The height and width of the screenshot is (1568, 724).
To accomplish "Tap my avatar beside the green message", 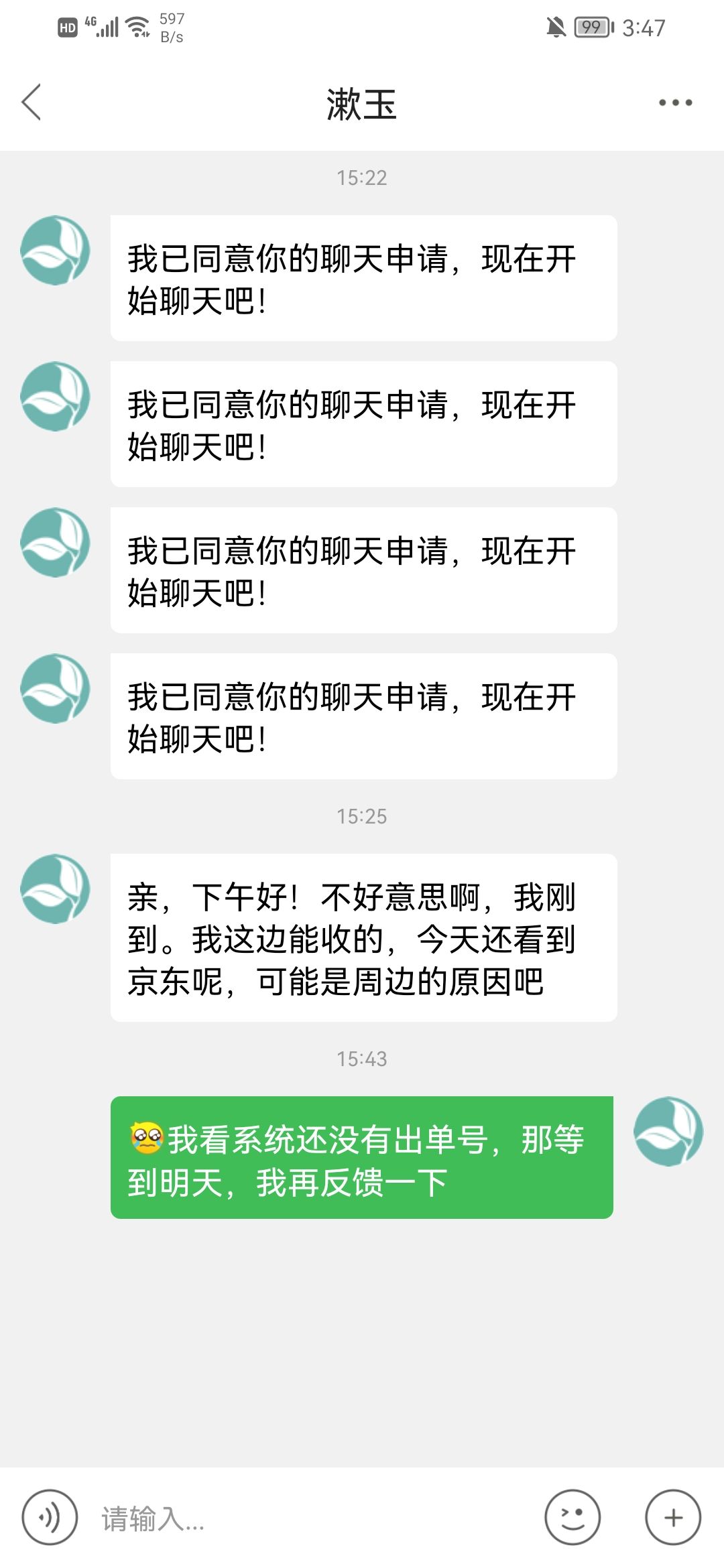I will click(668, 1132).
